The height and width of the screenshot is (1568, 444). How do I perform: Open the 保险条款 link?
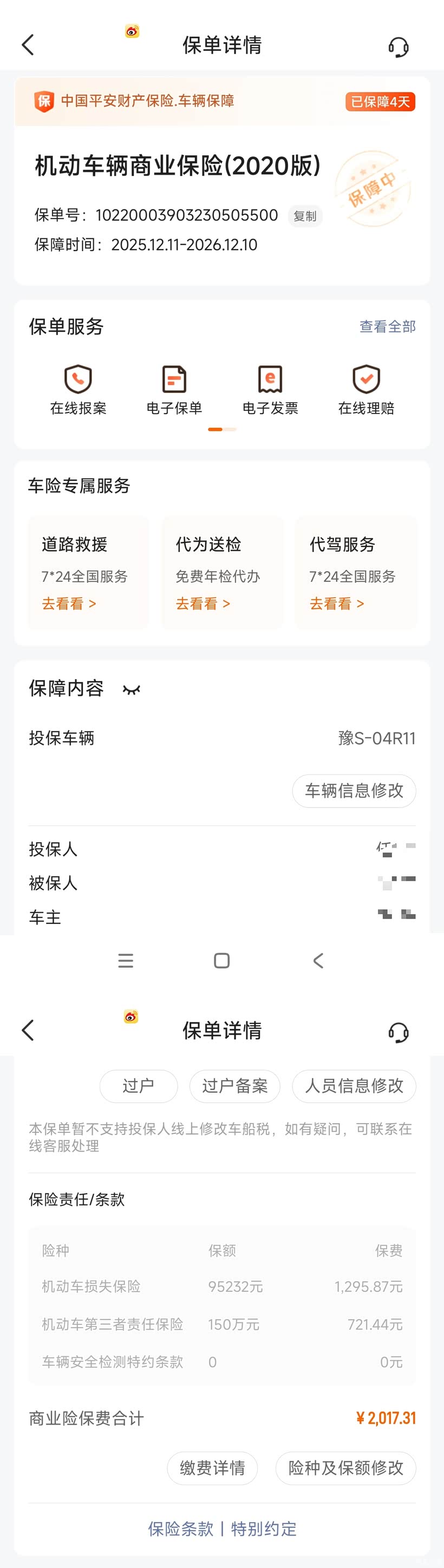pyautogui.click(x=181, y=1529)
